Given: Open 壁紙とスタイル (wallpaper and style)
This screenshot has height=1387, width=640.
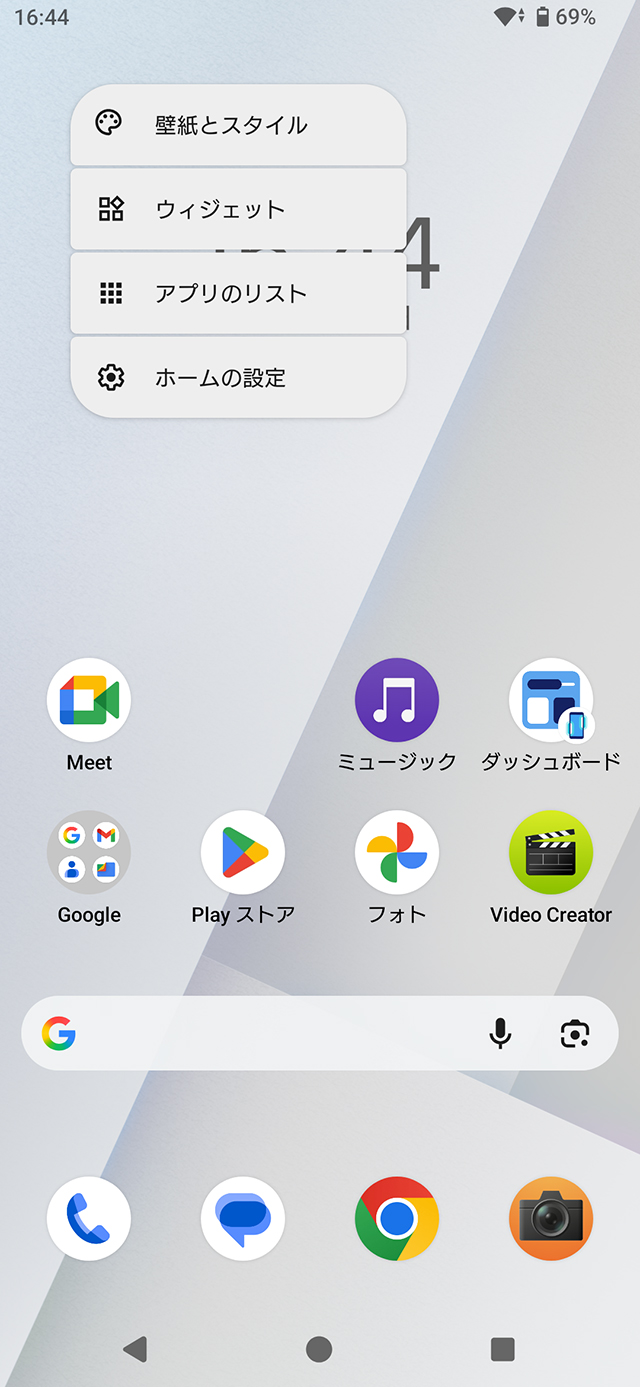Looking at the screenshot, I should pyautogui.click(x=237, y=125).
